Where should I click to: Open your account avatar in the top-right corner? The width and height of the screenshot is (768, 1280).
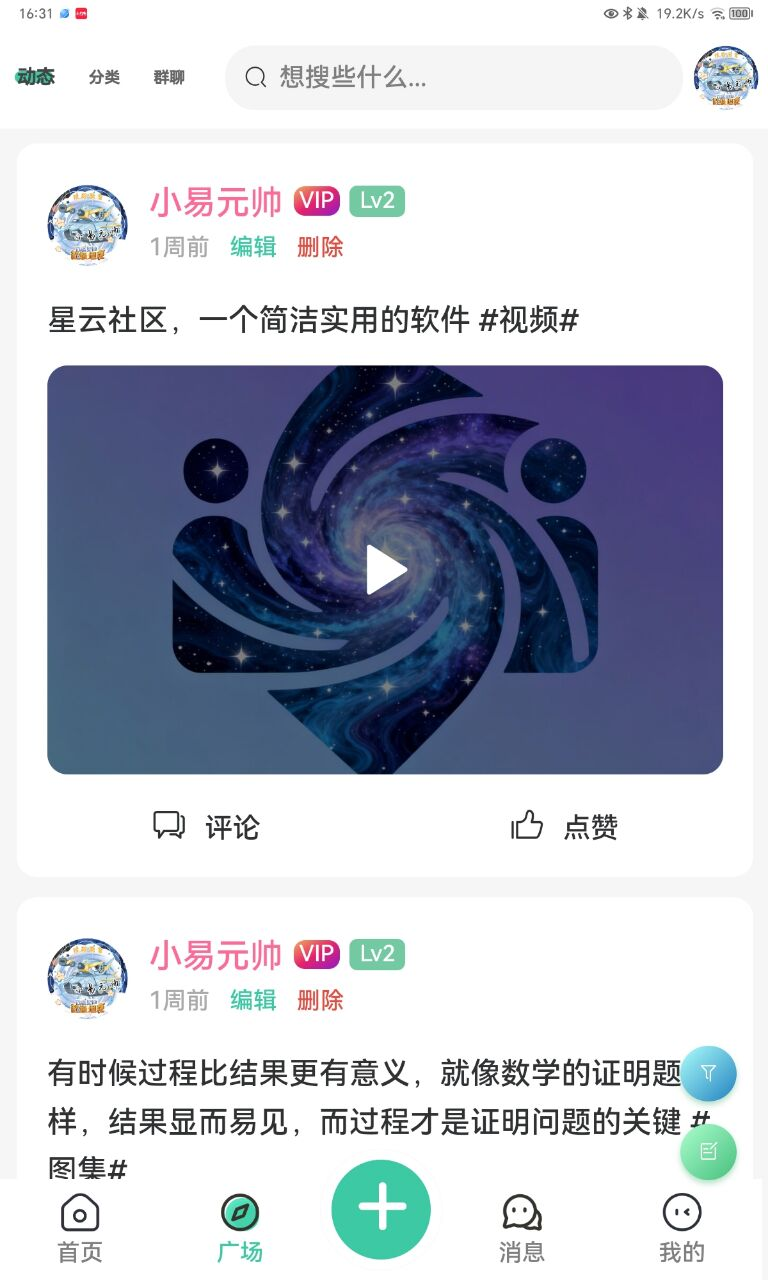724,77
